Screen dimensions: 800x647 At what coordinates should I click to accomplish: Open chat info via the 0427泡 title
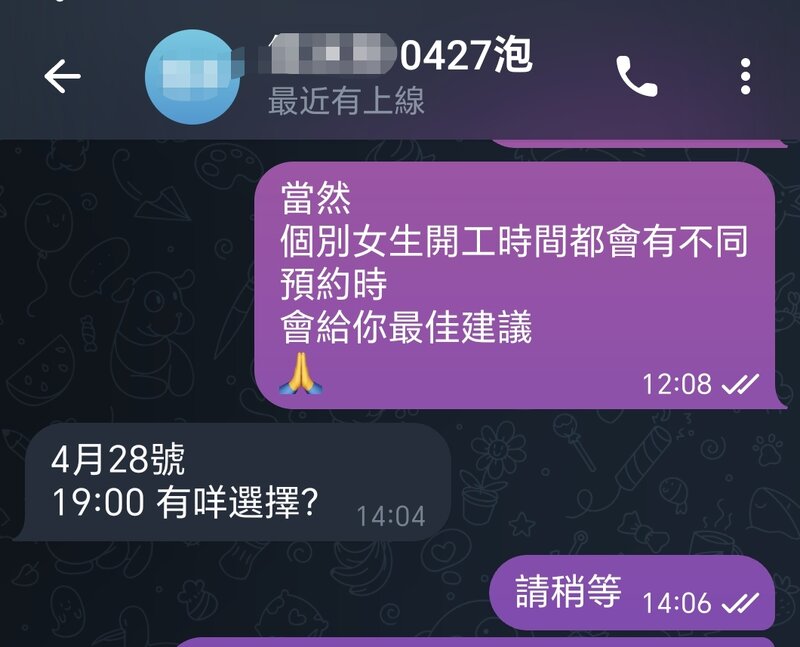click(x=464, y=57)
